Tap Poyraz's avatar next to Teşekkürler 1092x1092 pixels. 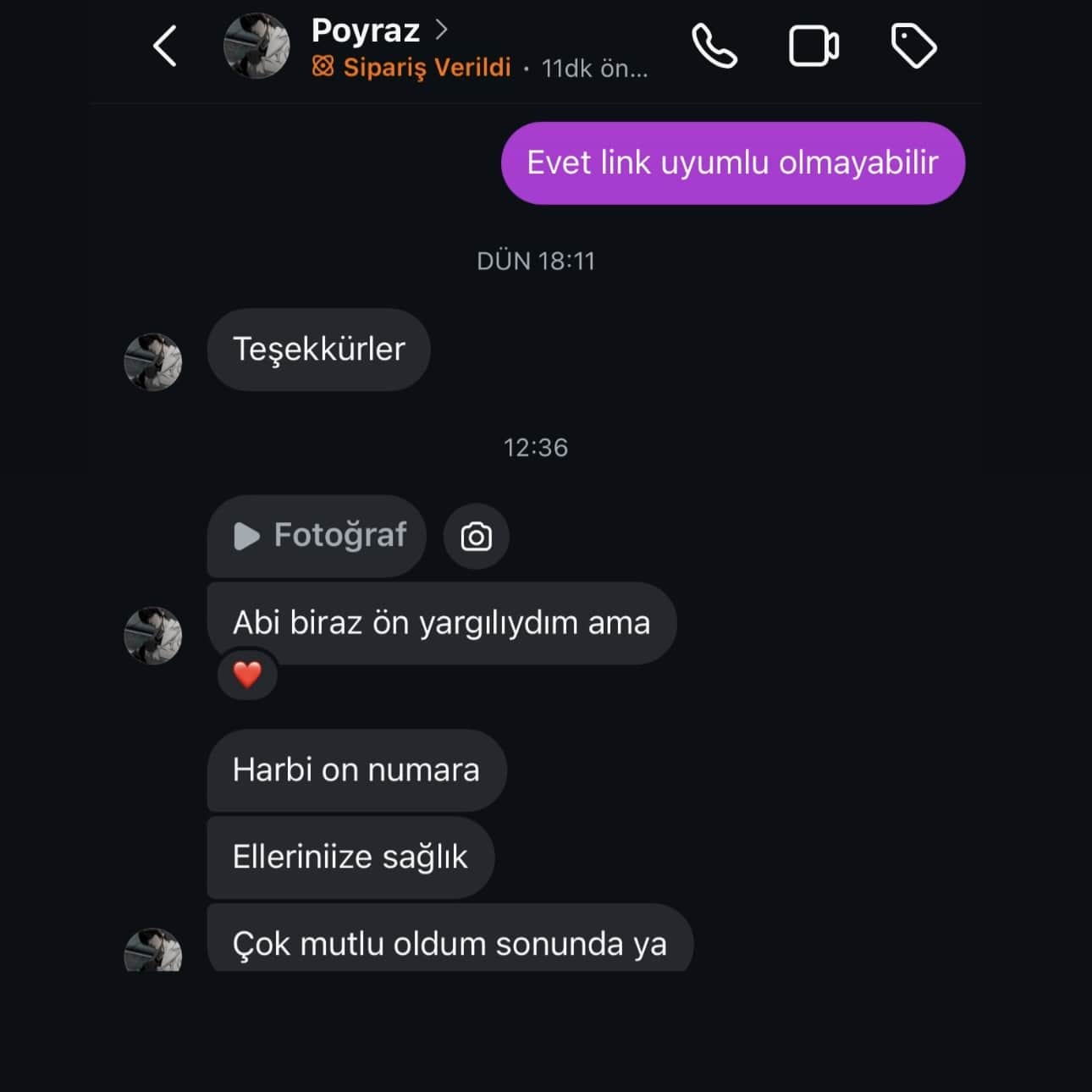[153, 361]
